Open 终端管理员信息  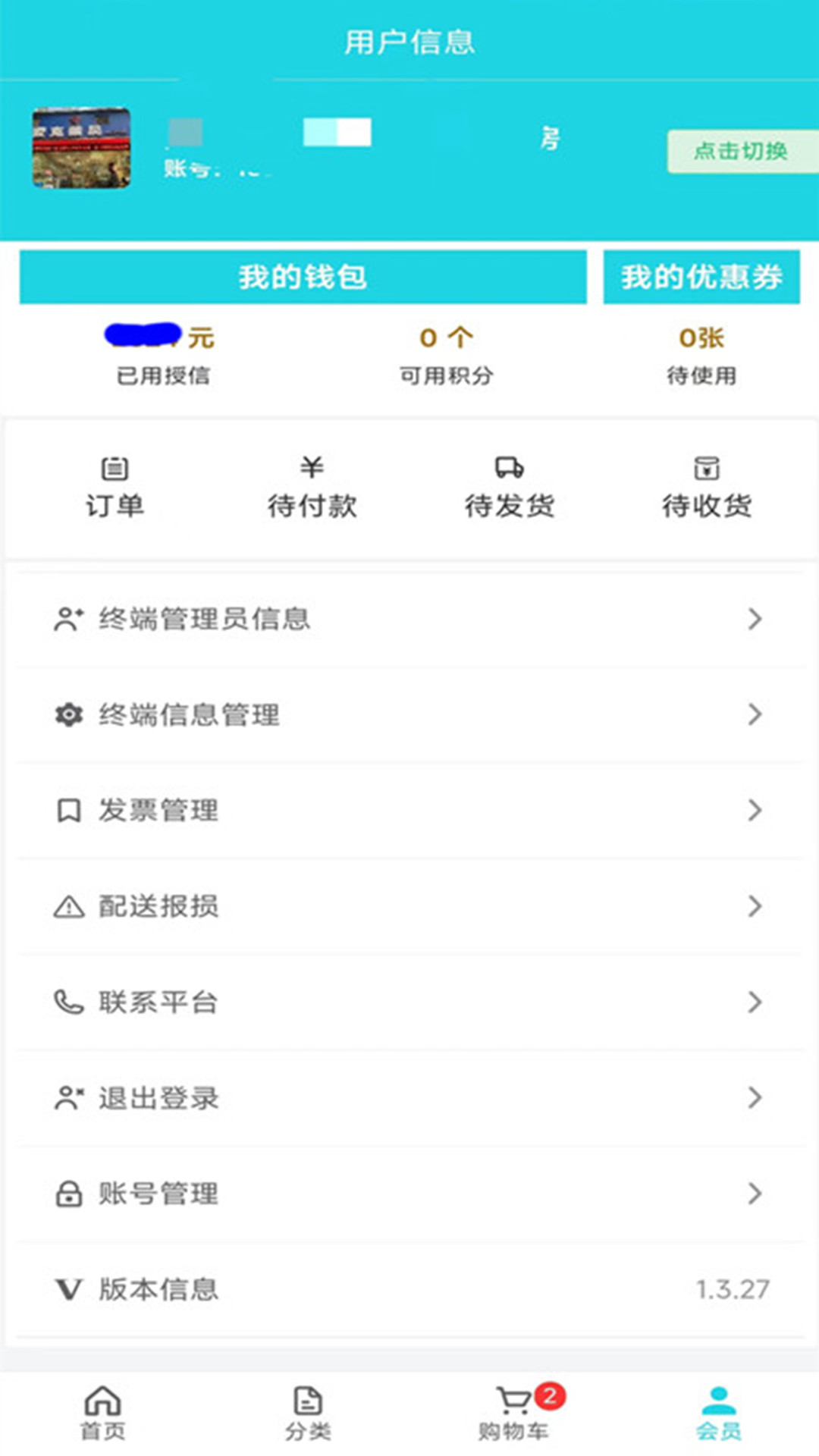409,620
